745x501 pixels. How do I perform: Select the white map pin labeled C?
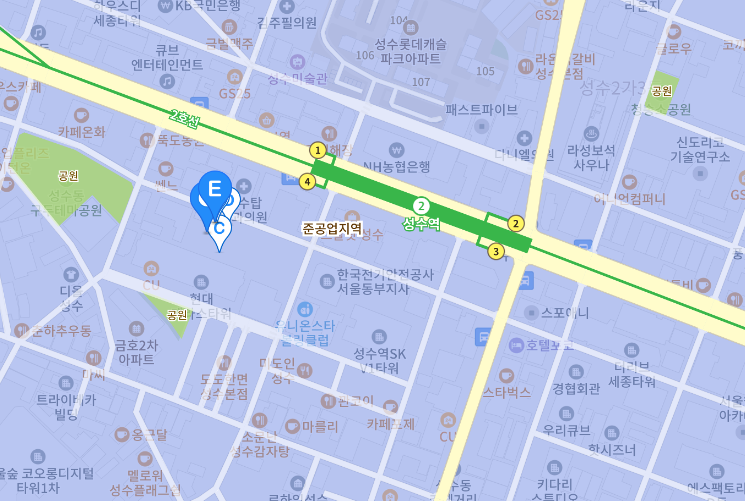click(x=220, y=229)
